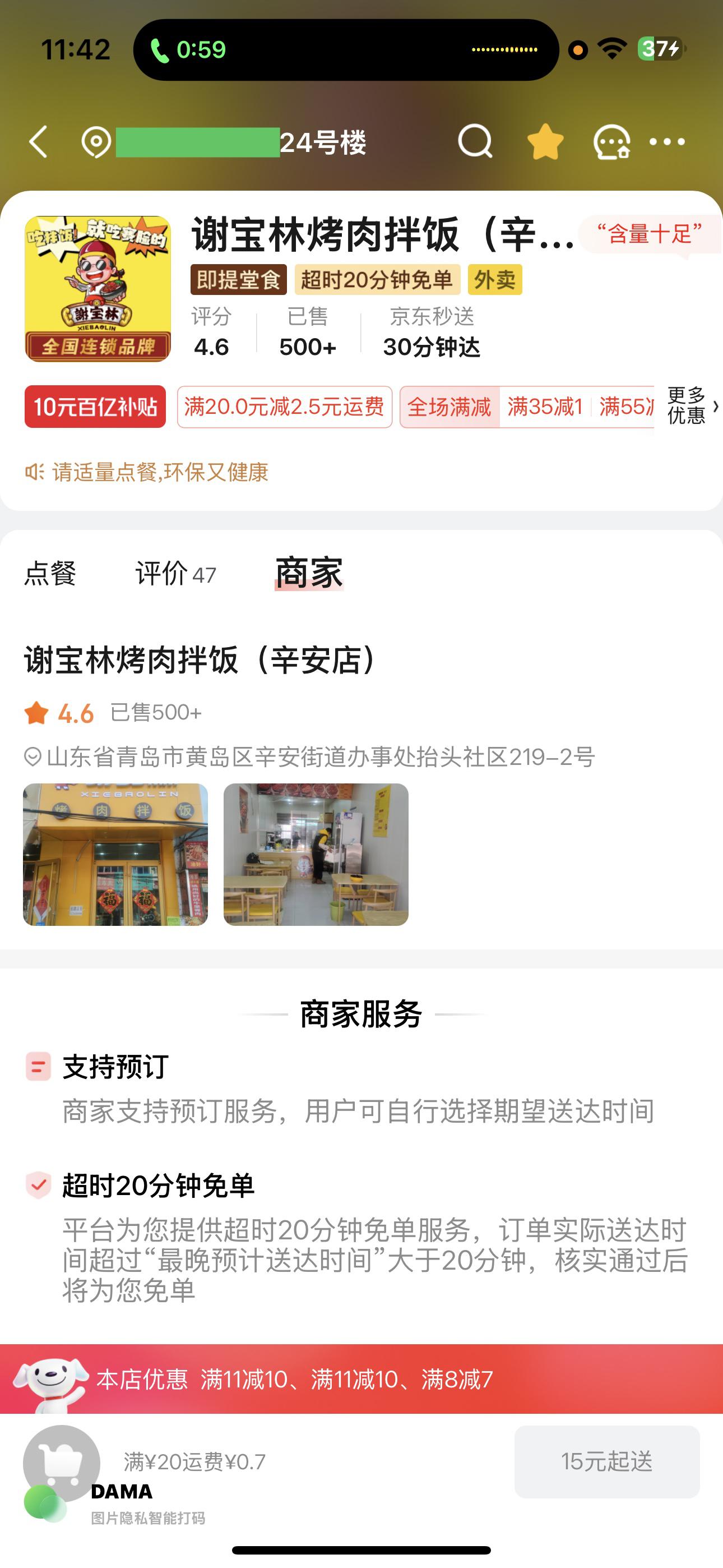Toggle the favorite star for this store

click(545, 142)
